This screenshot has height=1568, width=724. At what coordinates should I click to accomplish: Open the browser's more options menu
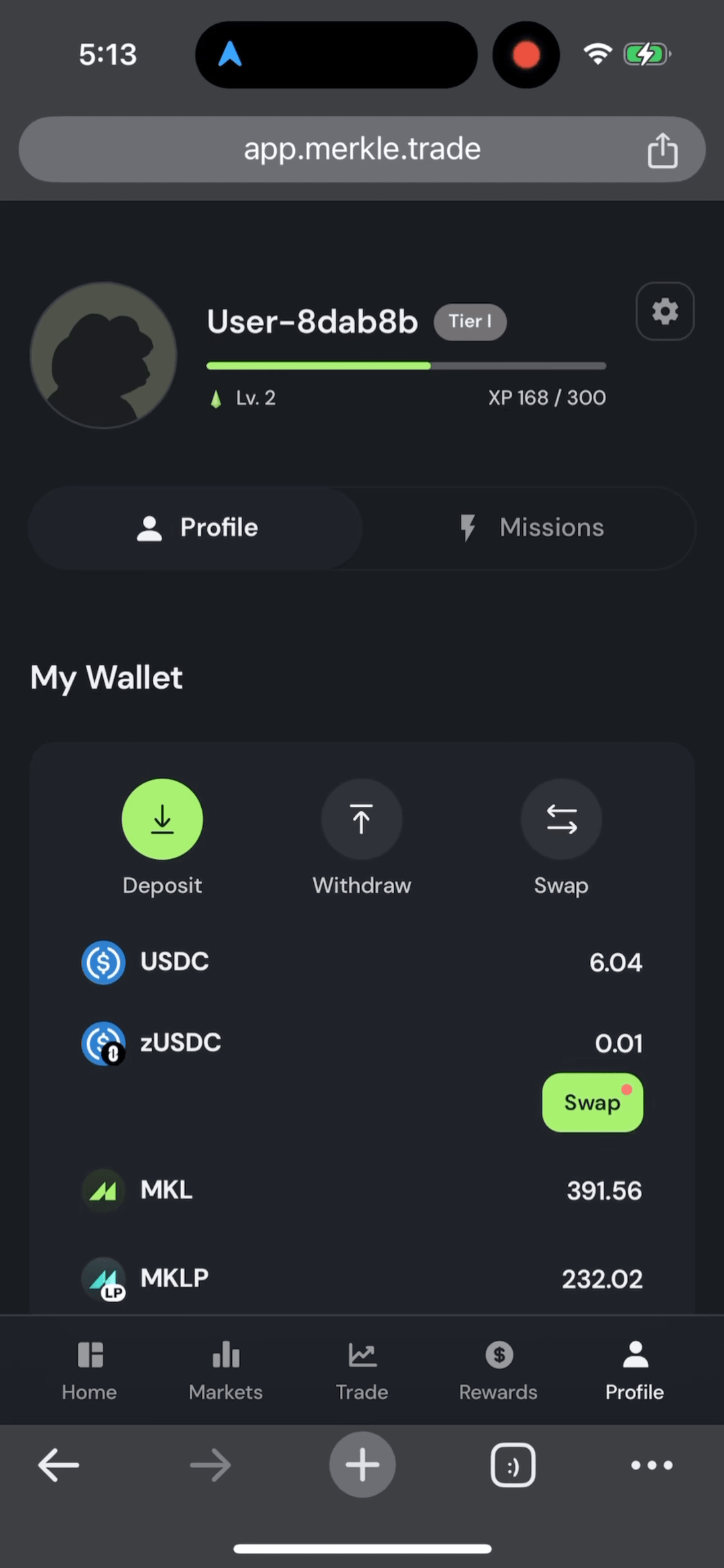652,1465
